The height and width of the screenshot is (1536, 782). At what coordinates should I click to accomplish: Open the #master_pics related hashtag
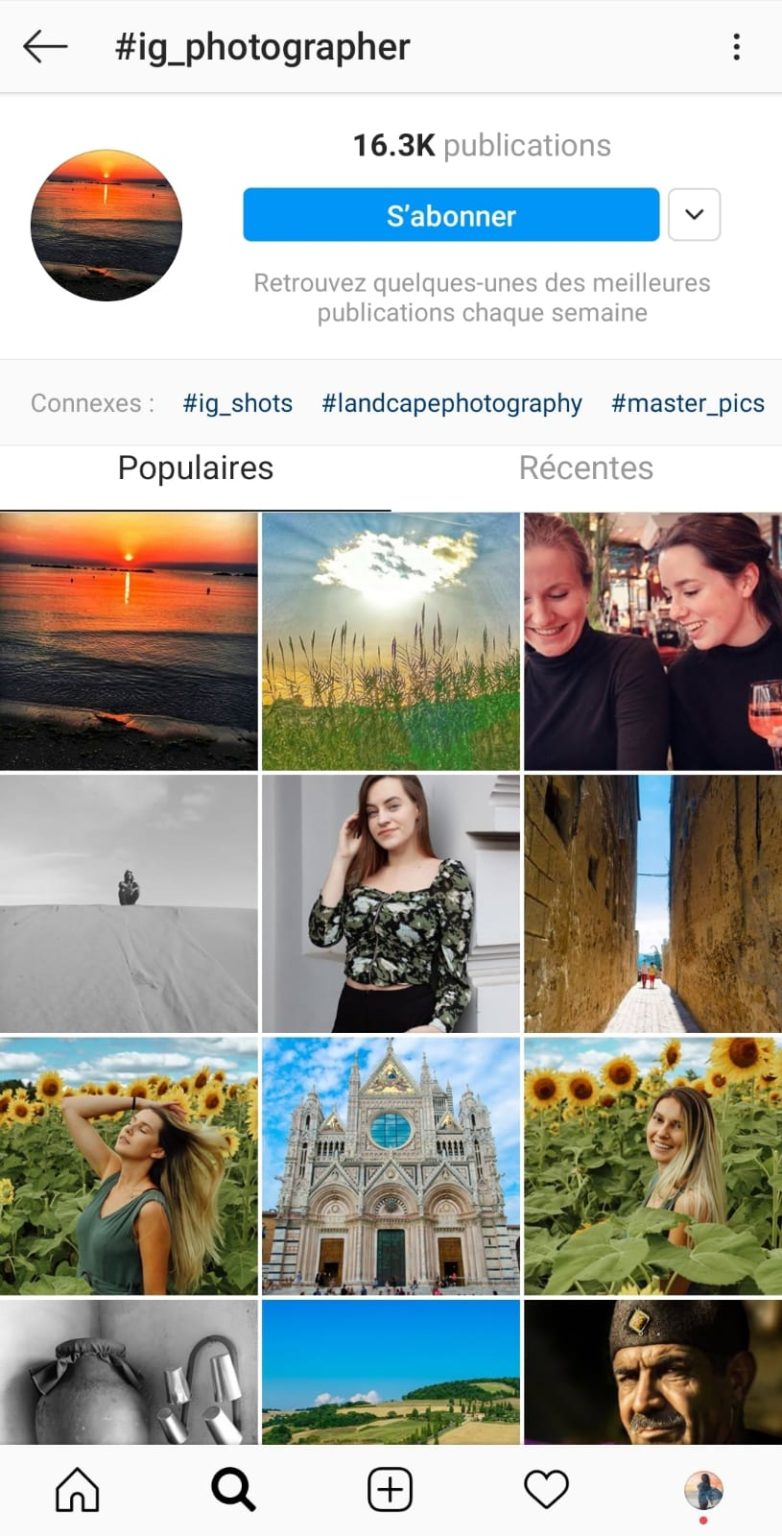(688, 403)
